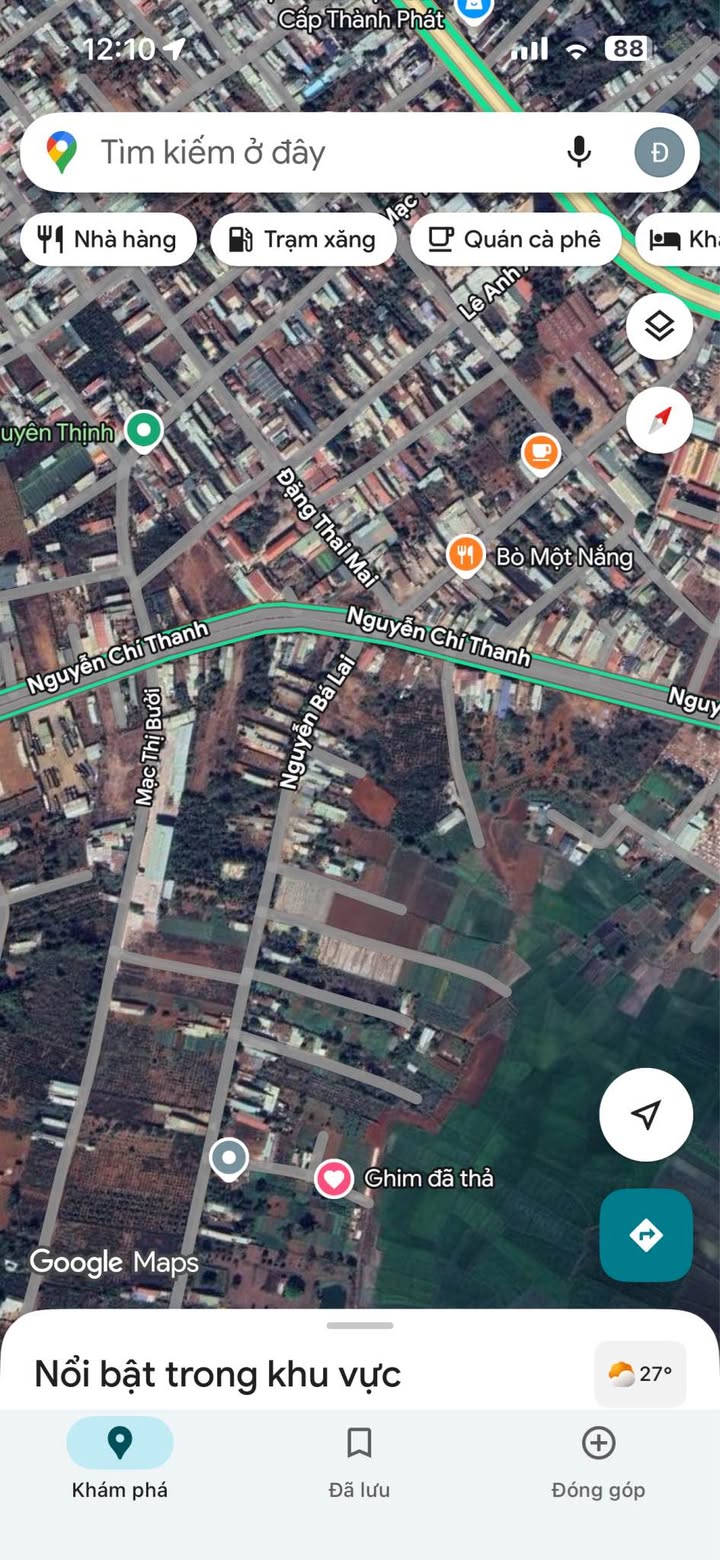The width and height of the screenshot is (720, 1560).
Task: Switch to the 'Khám phá' tab
Action: click(x=120, y=1460)
